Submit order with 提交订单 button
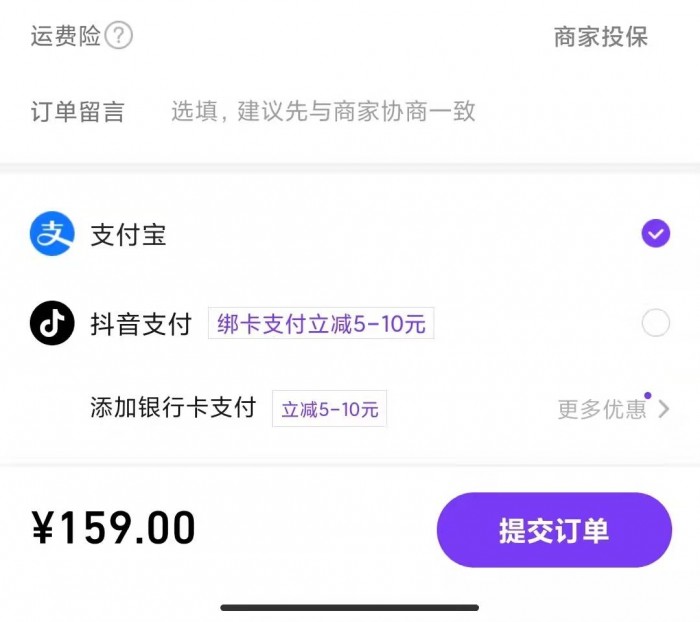This screenshot has height=622, width=700. (554, 530)
